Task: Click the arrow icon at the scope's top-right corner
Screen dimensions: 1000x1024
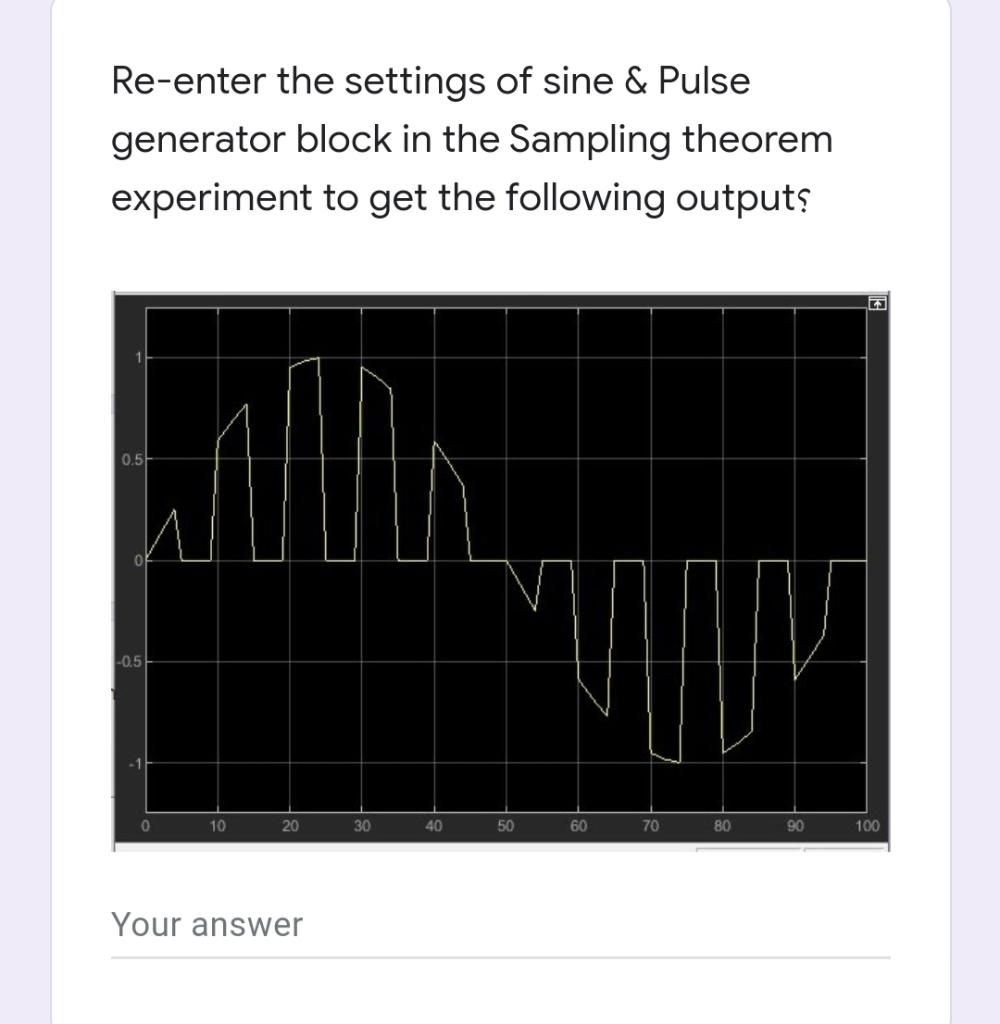Action: (x=876, y=303)
